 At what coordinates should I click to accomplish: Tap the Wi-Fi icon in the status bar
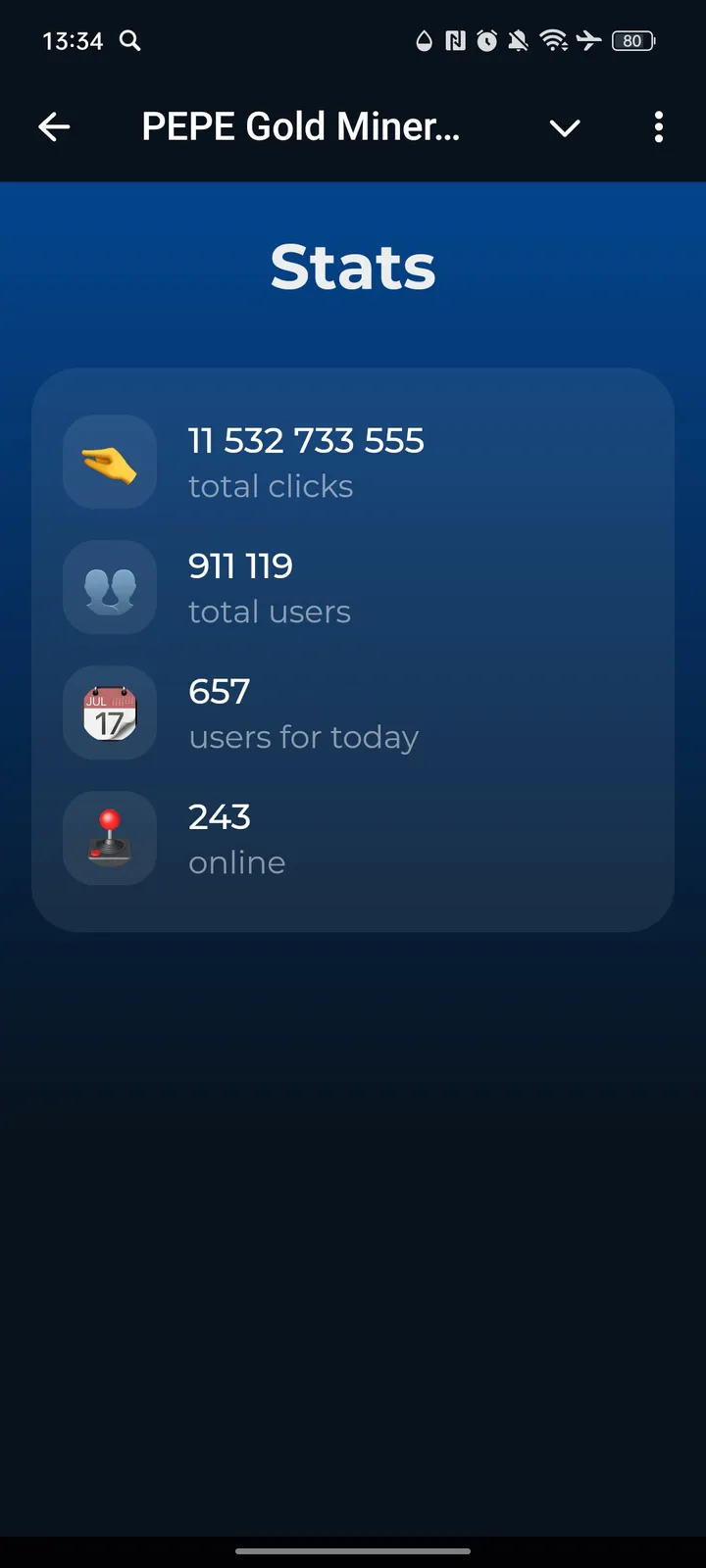[x=554, y=41]
